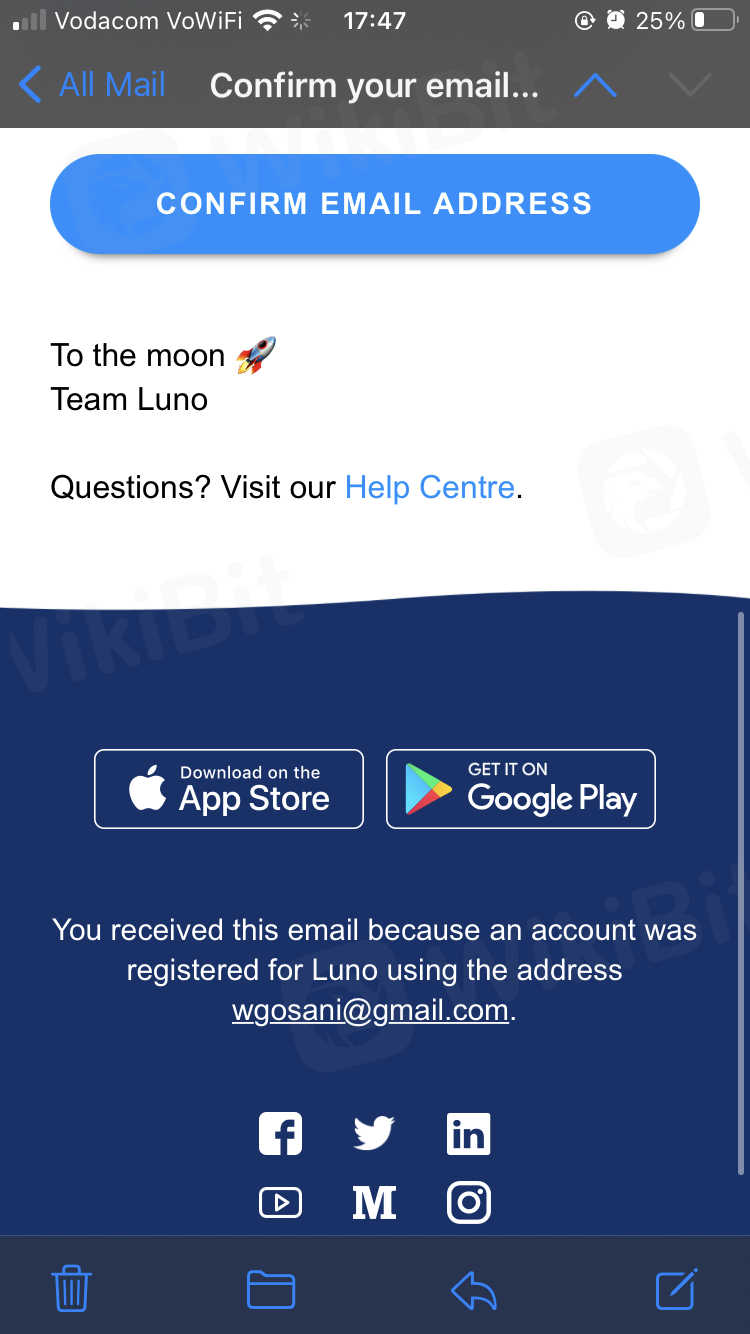
Task: Show the previous message with up arrow
Action: (x=595, y=86)
